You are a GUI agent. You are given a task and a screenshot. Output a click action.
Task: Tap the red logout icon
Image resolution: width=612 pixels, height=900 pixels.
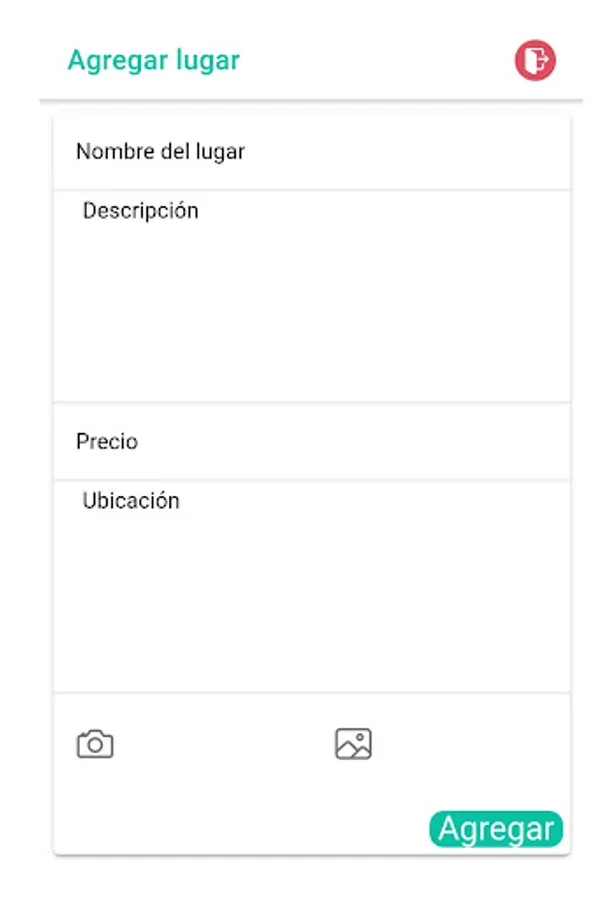coord(535,61)
